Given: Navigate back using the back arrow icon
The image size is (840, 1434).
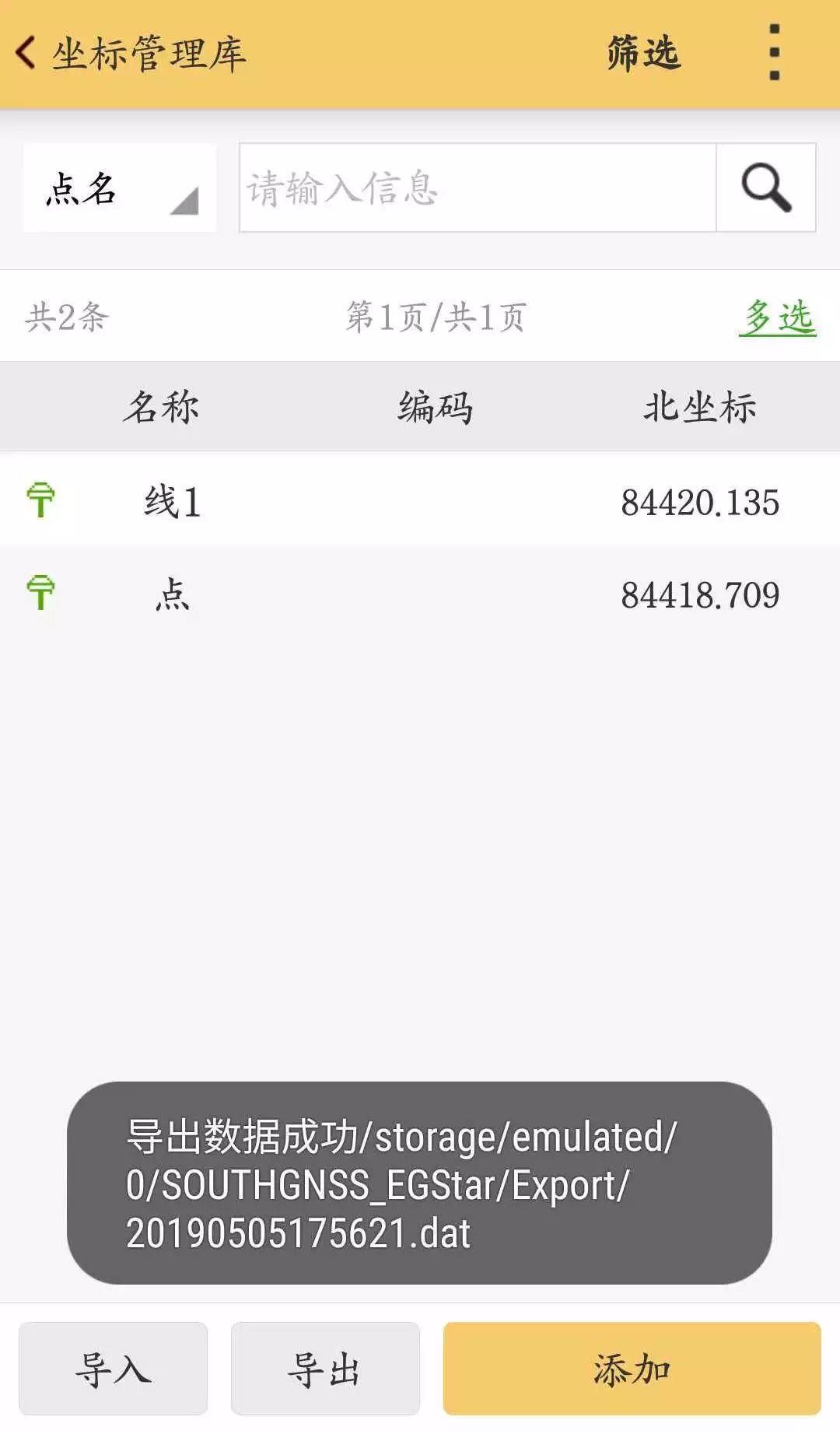Looking at the screenshot, I should point(26,52).
